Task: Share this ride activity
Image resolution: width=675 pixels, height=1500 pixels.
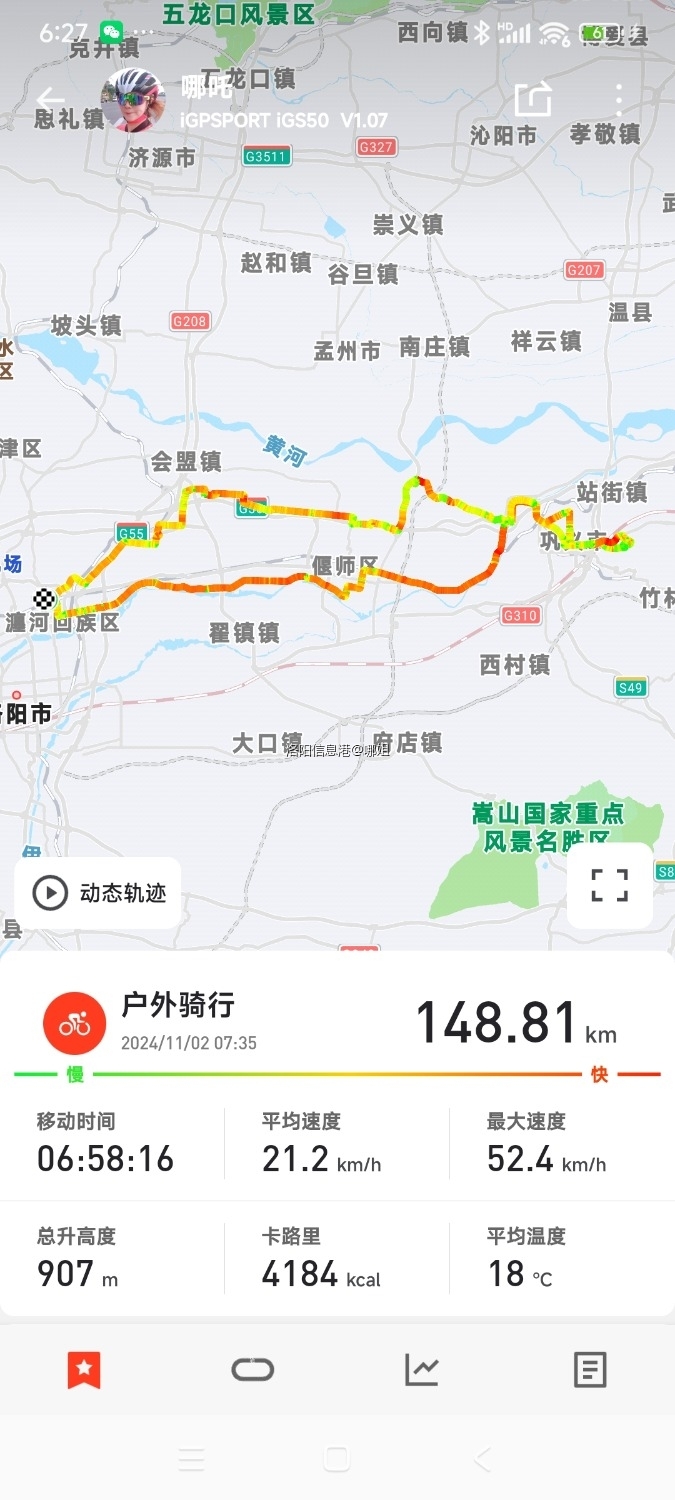Action: click(x=533, y=99)
